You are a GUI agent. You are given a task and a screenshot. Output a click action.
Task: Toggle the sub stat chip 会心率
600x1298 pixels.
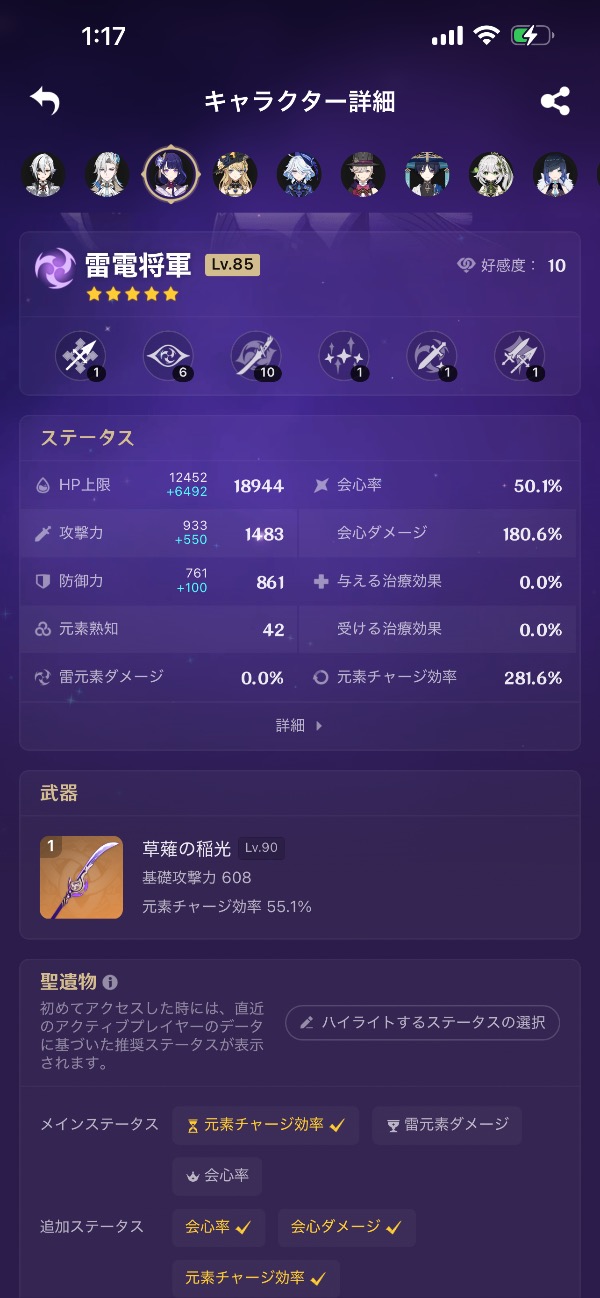click(218, 1227)
